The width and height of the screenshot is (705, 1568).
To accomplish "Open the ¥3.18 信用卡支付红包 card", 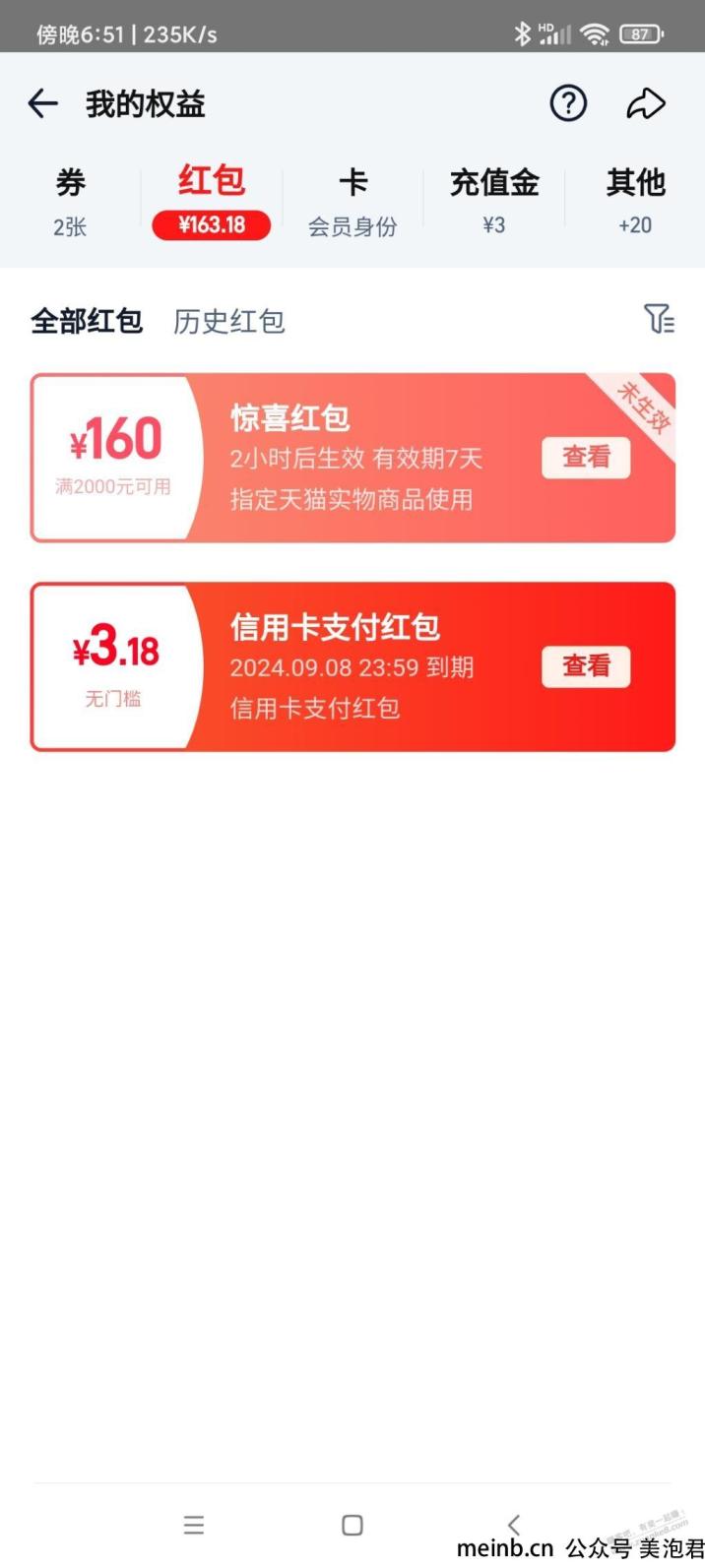I will [352, 666].
